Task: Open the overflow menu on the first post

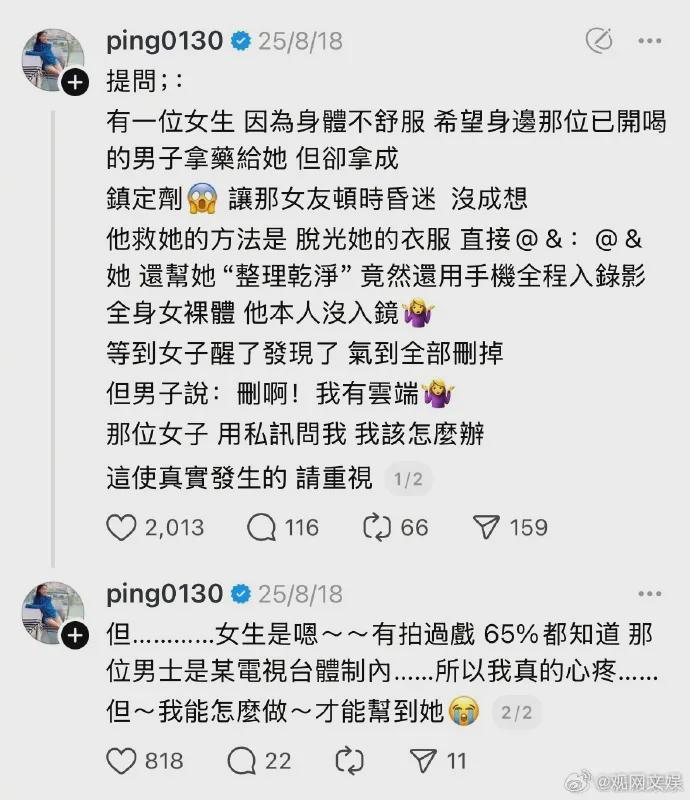Action: 649,41
